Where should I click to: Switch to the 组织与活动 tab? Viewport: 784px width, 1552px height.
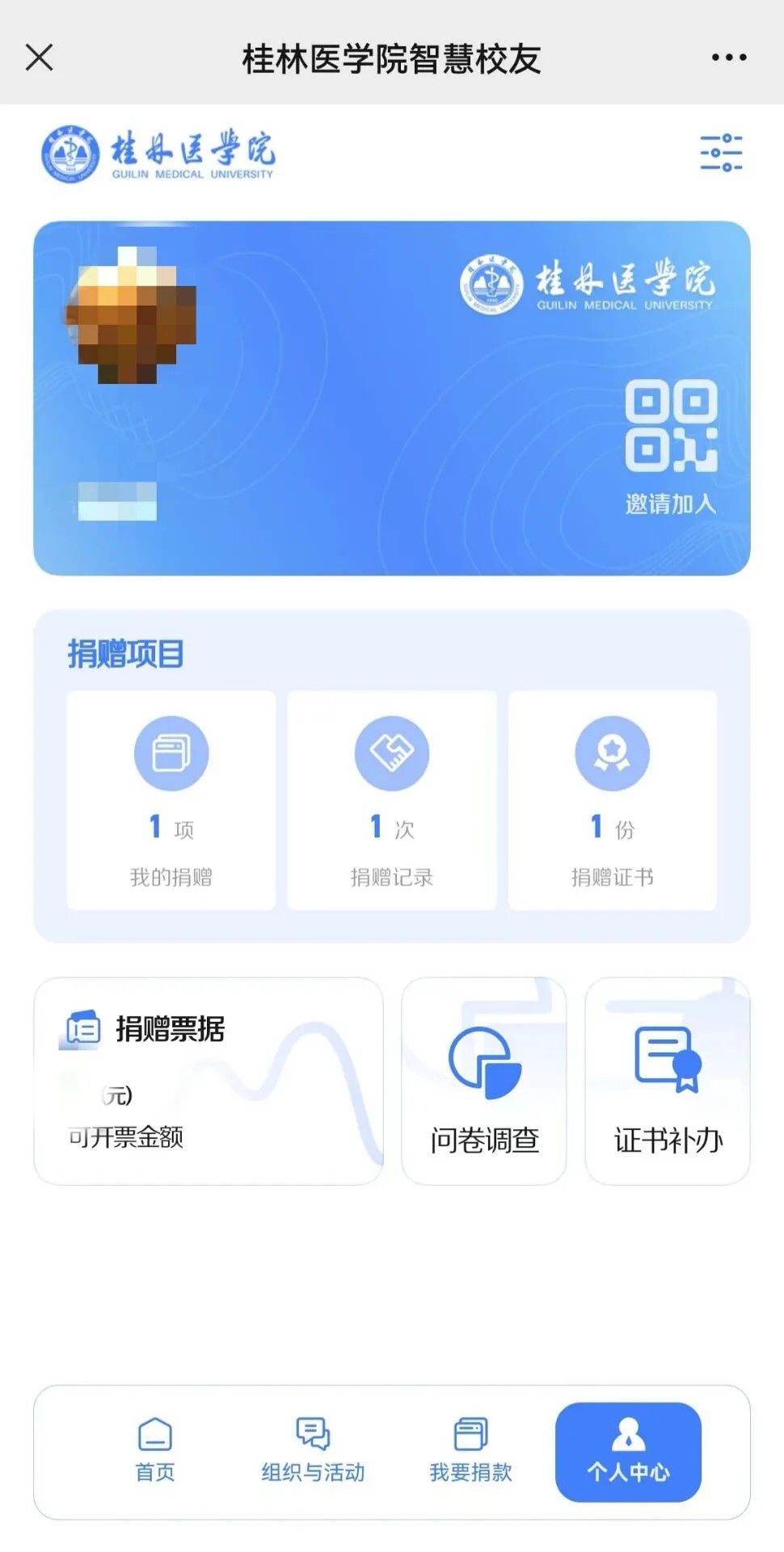click(313, 1451)
